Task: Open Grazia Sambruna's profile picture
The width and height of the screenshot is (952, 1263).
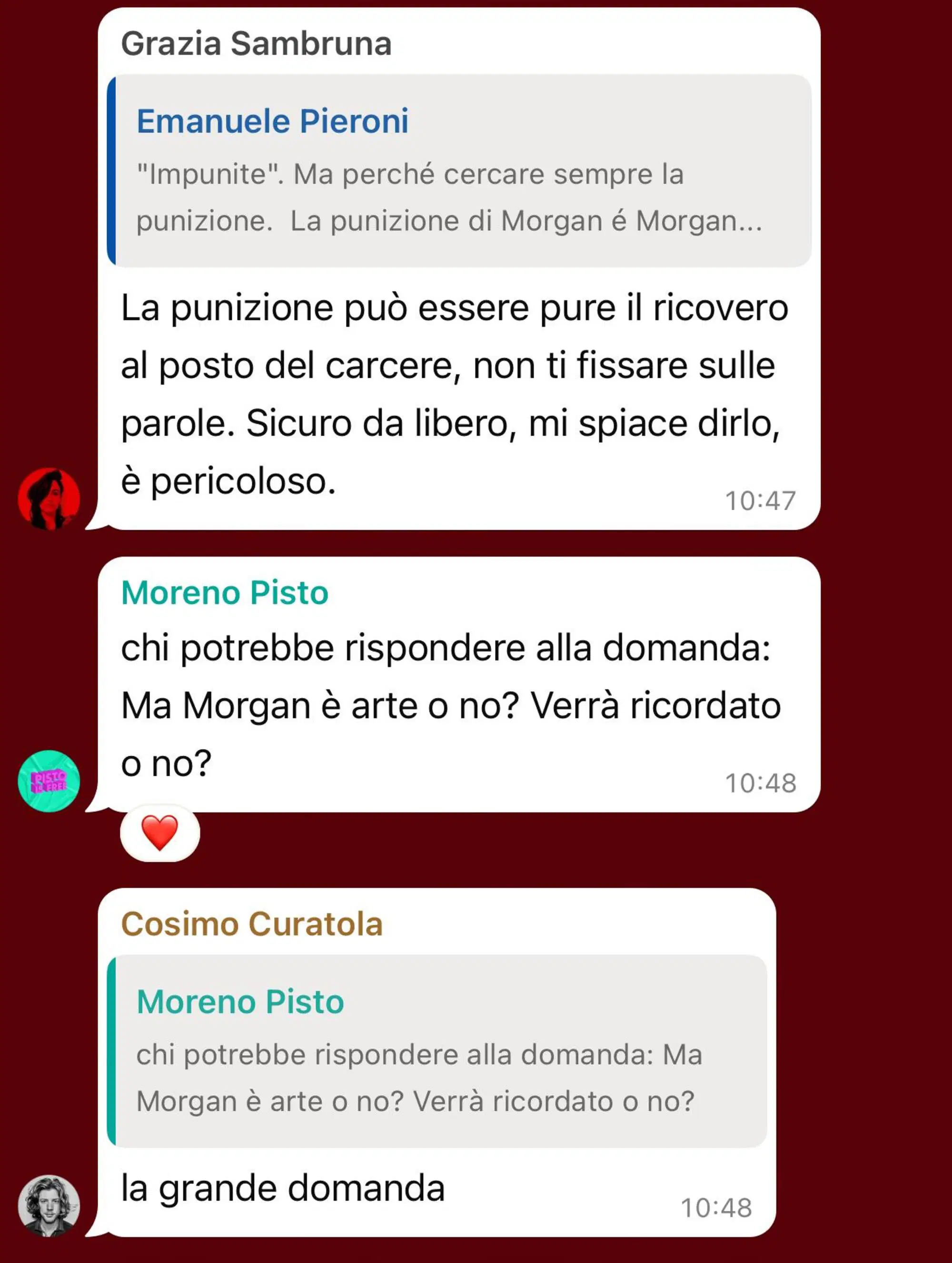Action: (x=49, y=498)
